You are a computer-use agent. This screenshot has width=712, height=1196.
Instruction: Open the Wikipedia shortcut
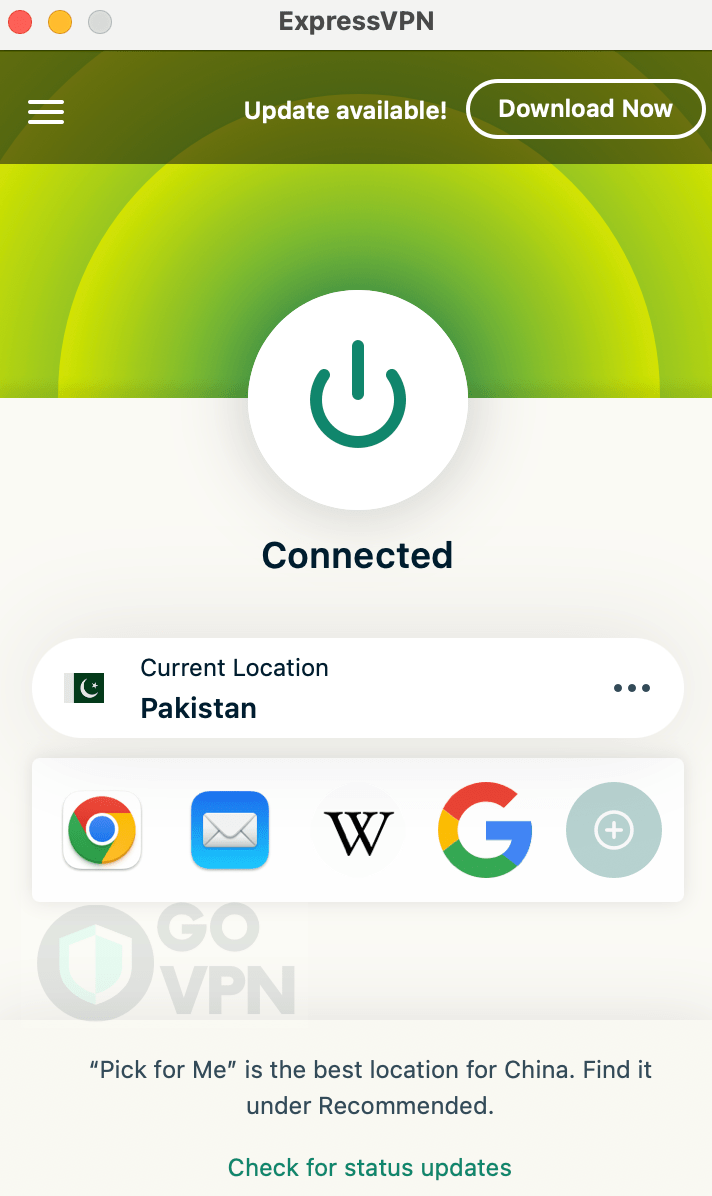358,830
